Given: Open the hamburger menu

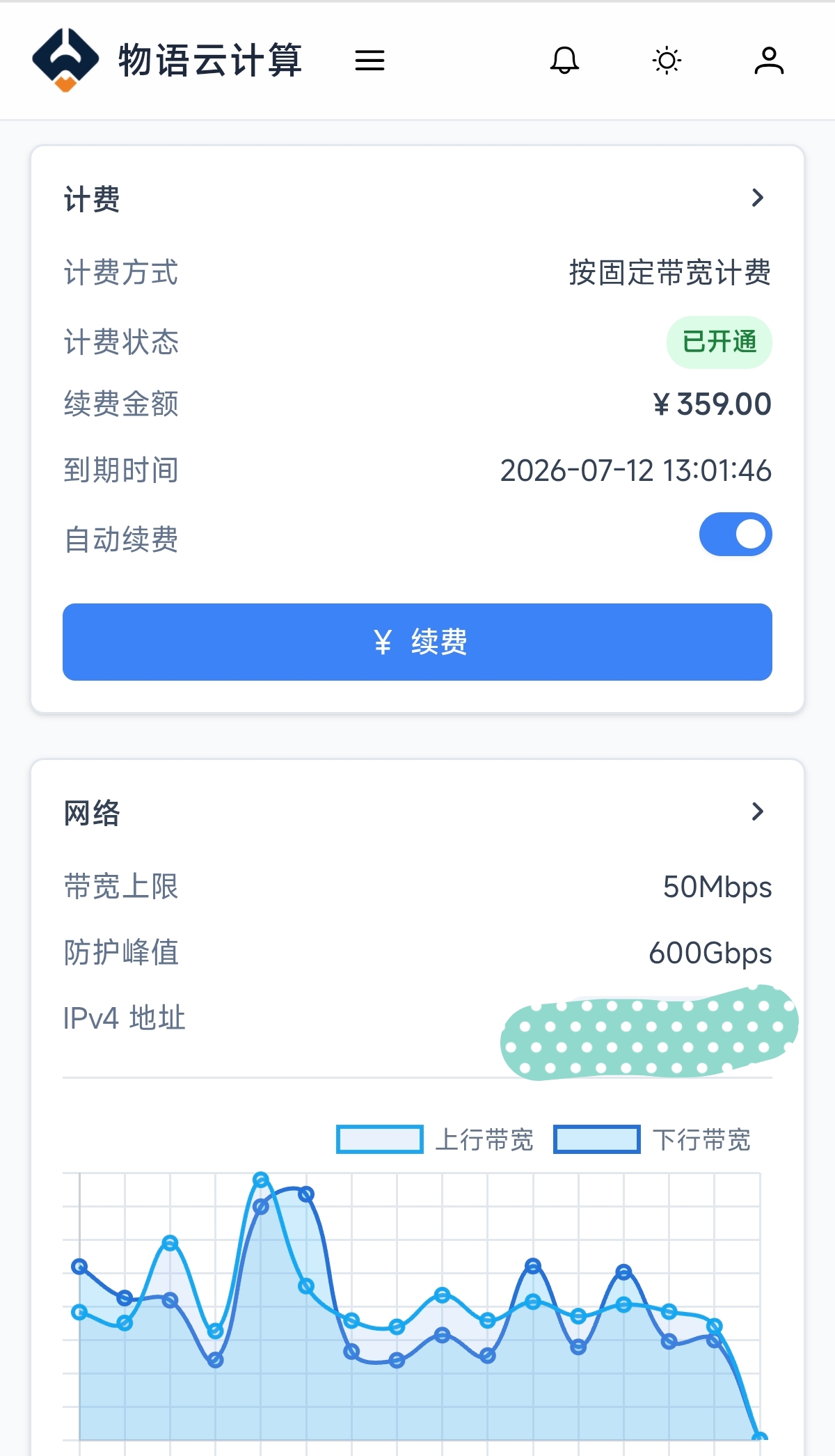Looking at the screenshot, I should coord(369,61).
